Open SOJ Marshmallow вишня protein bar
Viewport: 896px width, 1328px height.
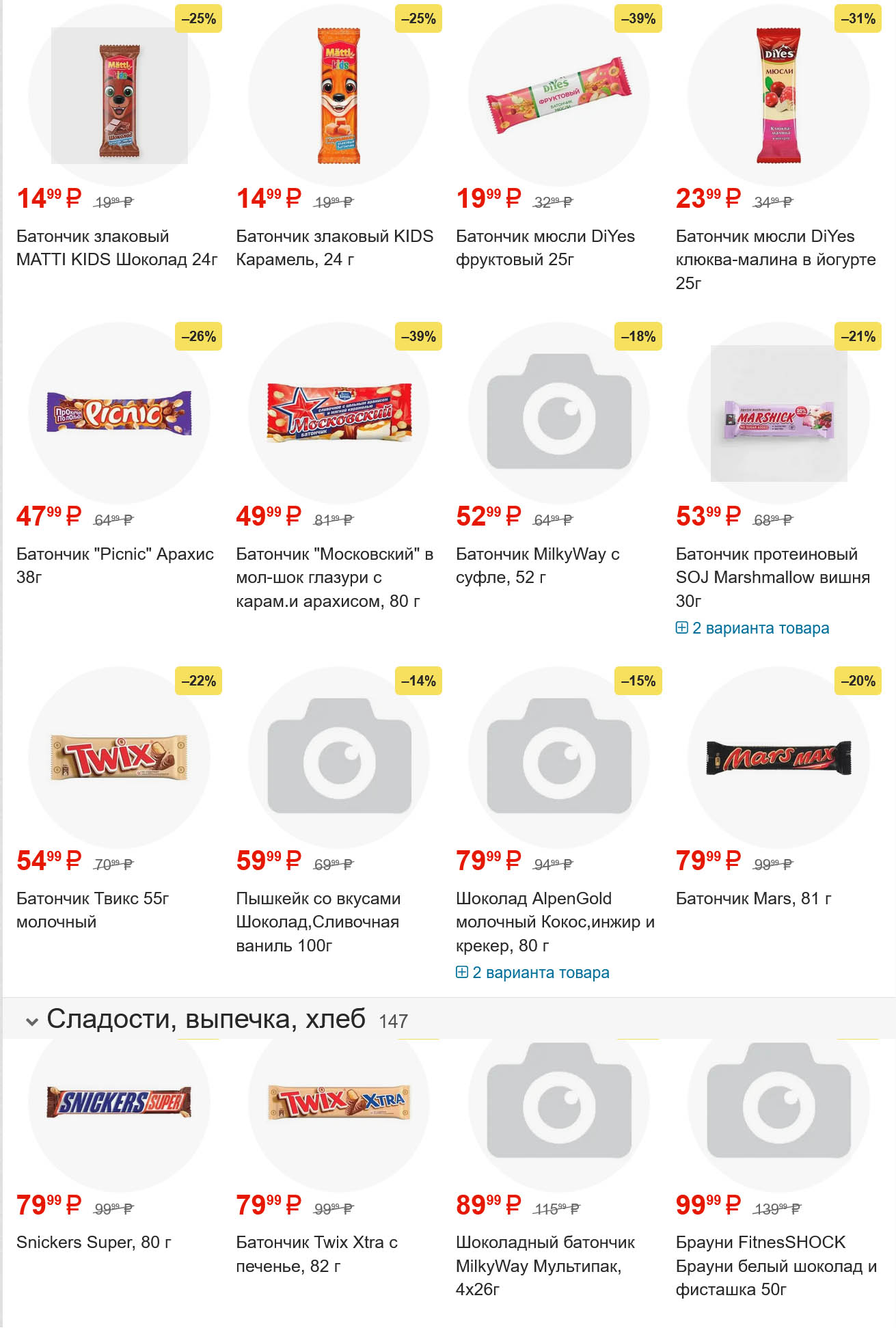point(772,577)
